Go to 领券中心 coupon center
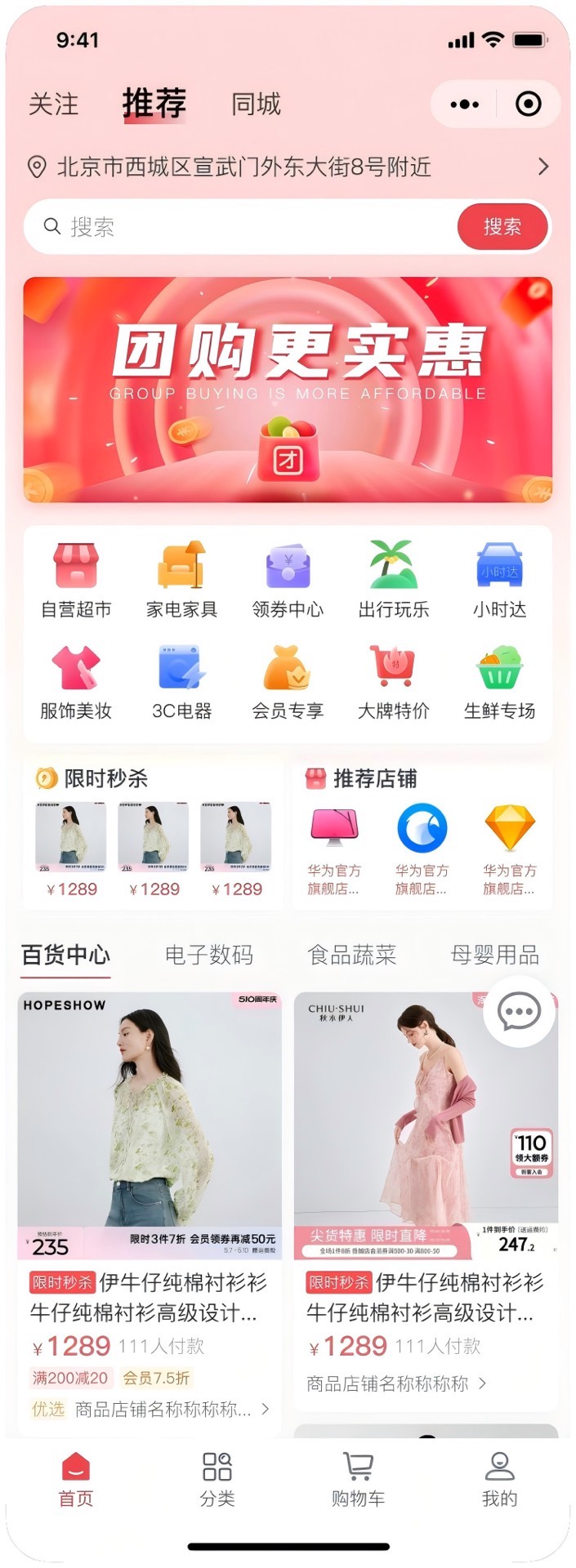 (288, 578)
